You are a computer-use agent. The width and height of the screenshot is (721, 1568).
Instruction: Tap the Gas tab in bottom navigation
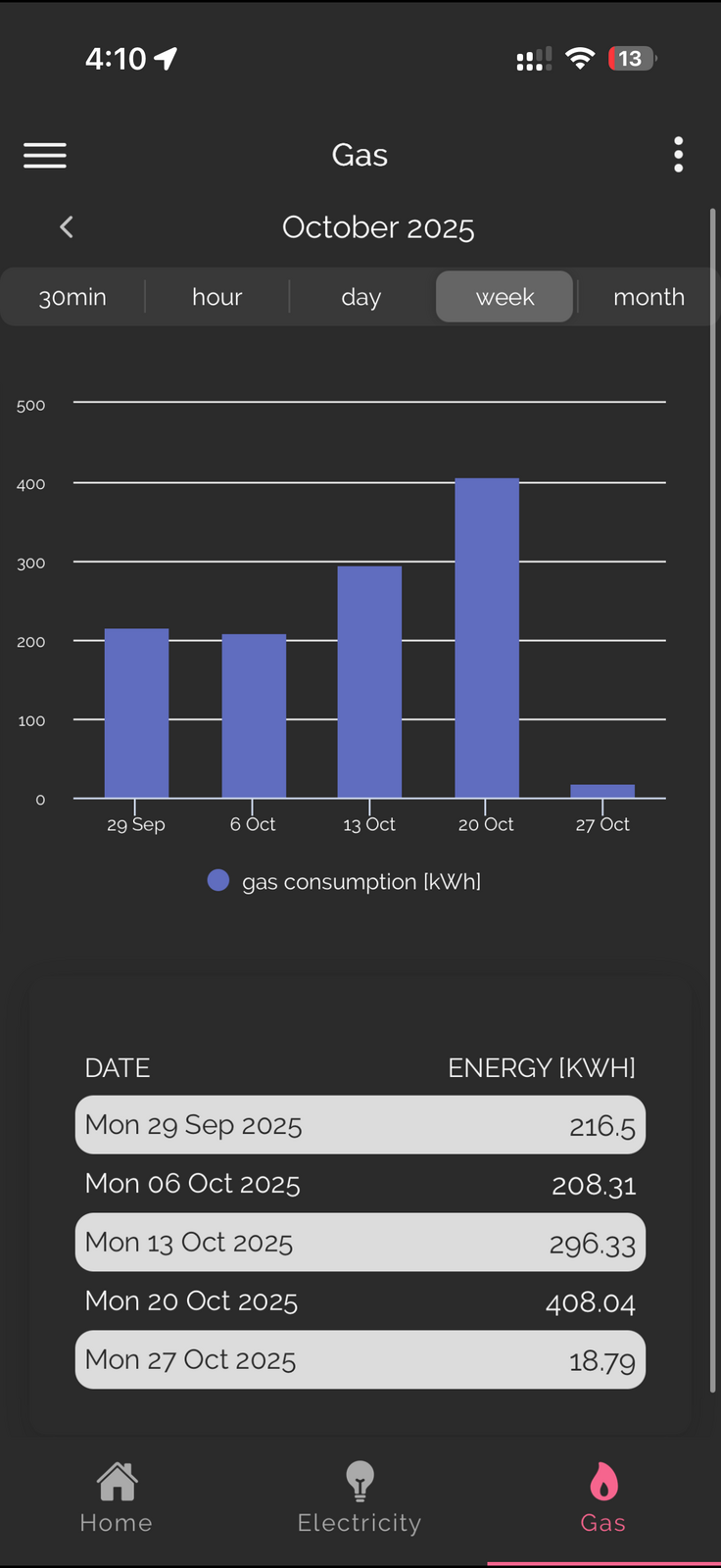(602, 1497)
